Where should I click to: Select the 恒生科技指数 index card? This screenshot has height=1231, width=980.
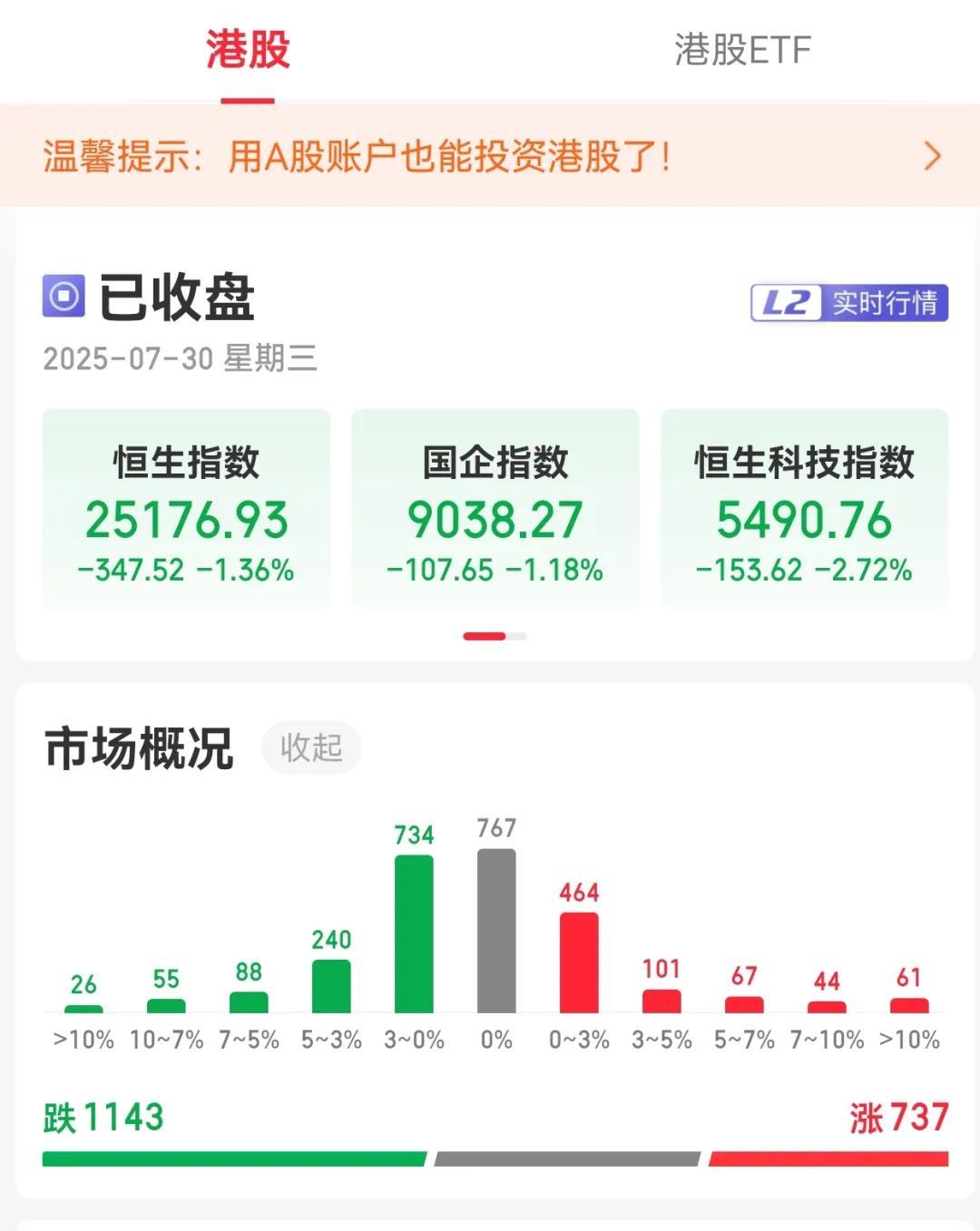click(x=804, y=508)
